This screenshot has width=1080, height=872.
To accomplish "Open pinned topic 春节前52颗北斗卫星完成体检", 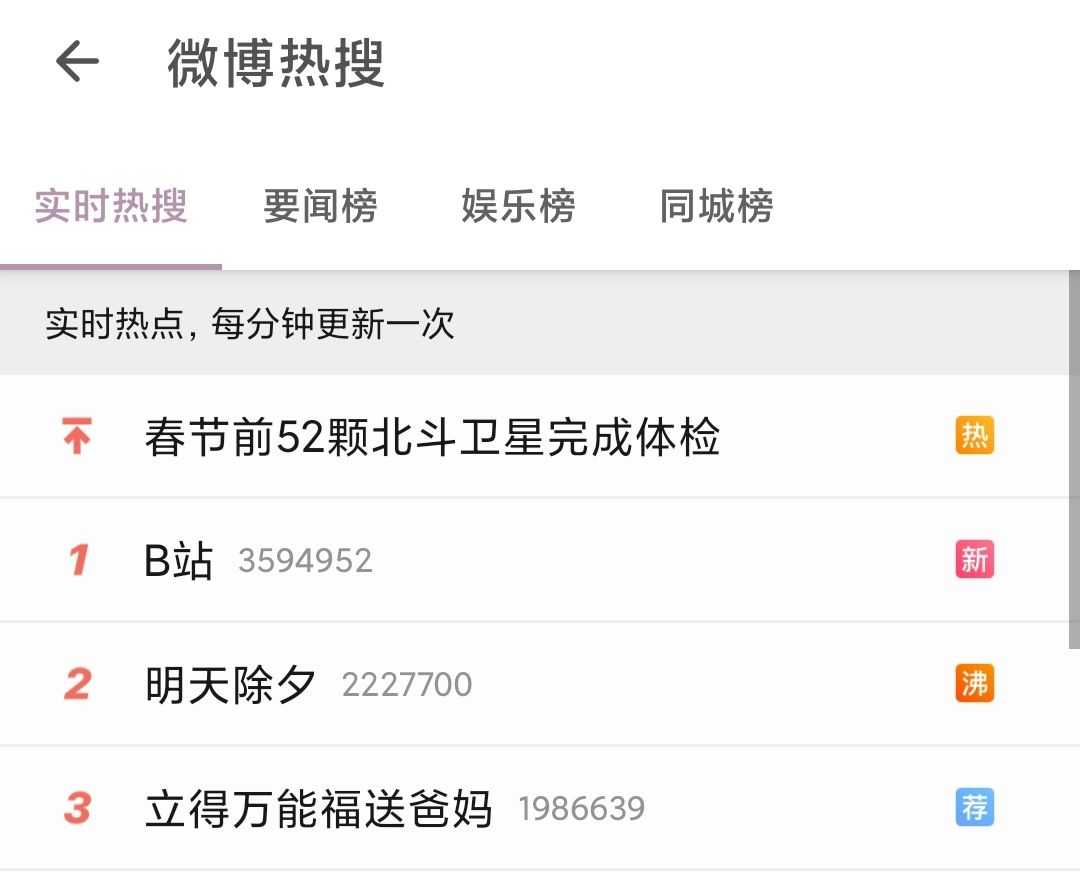I will tap(432, 438).
